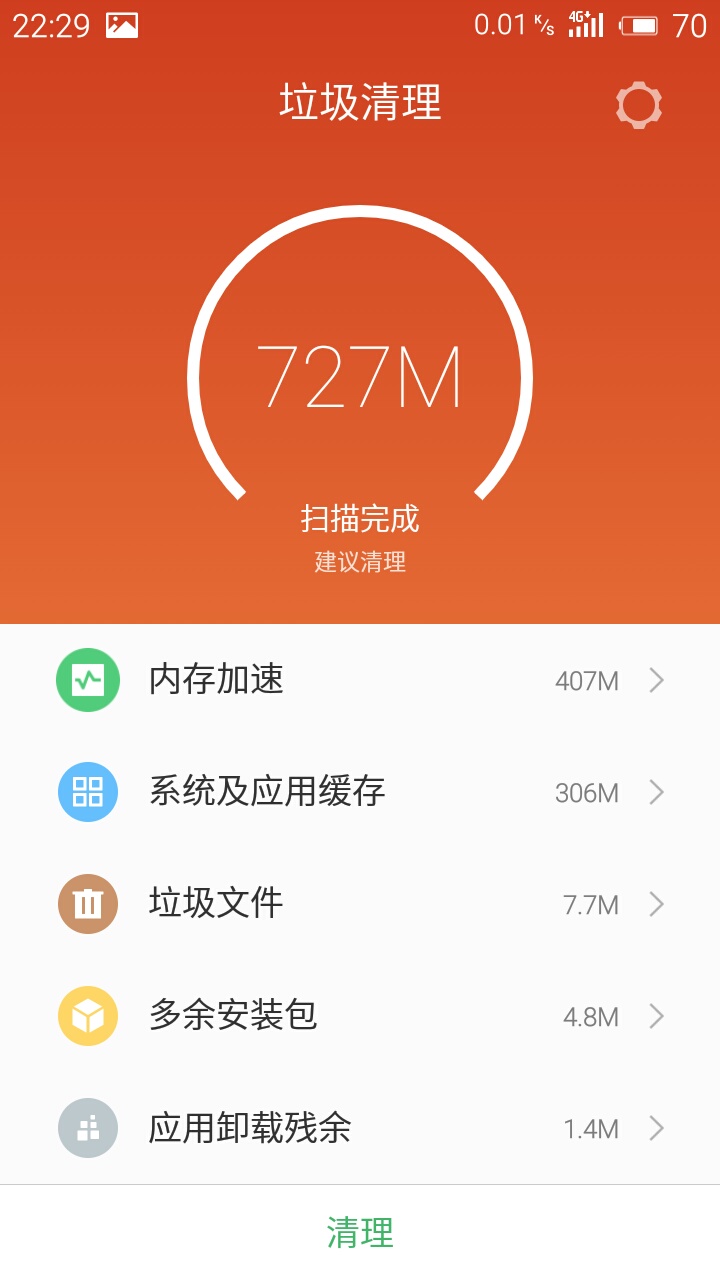Viewport: 720px width, 1280px height.
Task: Tap the 清理 button
Action: coord(360,1233)
